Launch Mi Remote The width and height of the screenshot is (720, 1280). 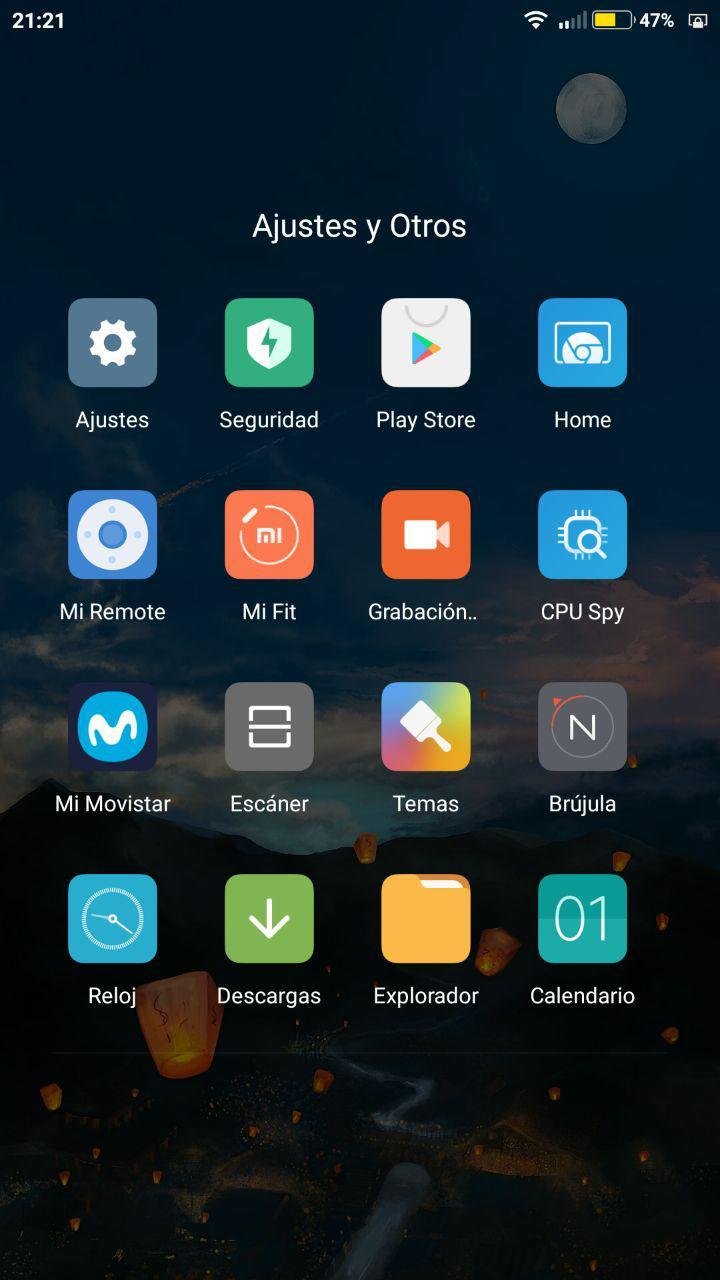pyautogui.click(x=112, y=535)
